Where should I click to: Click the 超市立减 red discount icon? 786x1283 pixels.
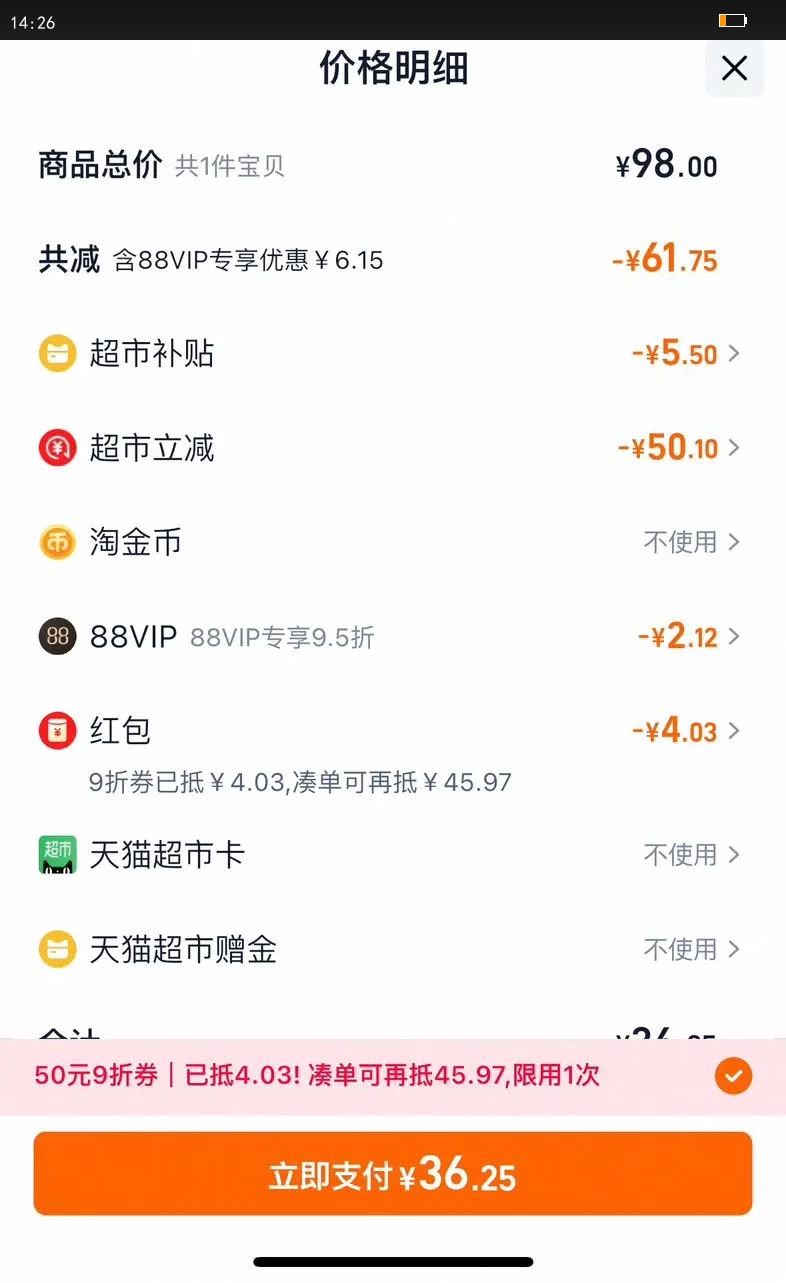click(x=57, y=448)
